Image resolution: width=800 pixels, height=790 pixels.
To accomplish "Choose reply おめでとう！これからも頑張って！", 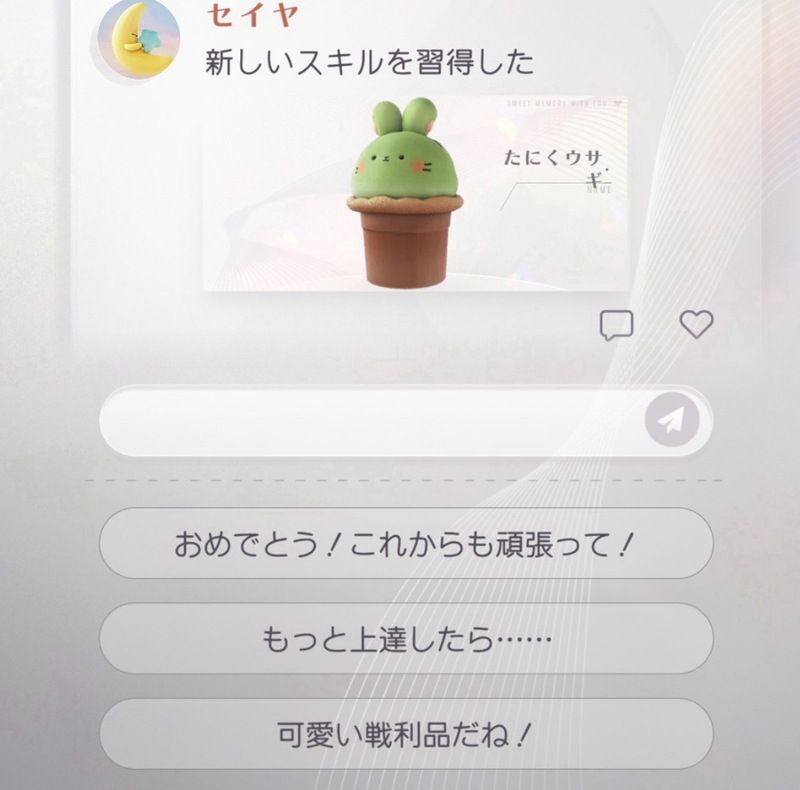I will (x=405, y=544).
